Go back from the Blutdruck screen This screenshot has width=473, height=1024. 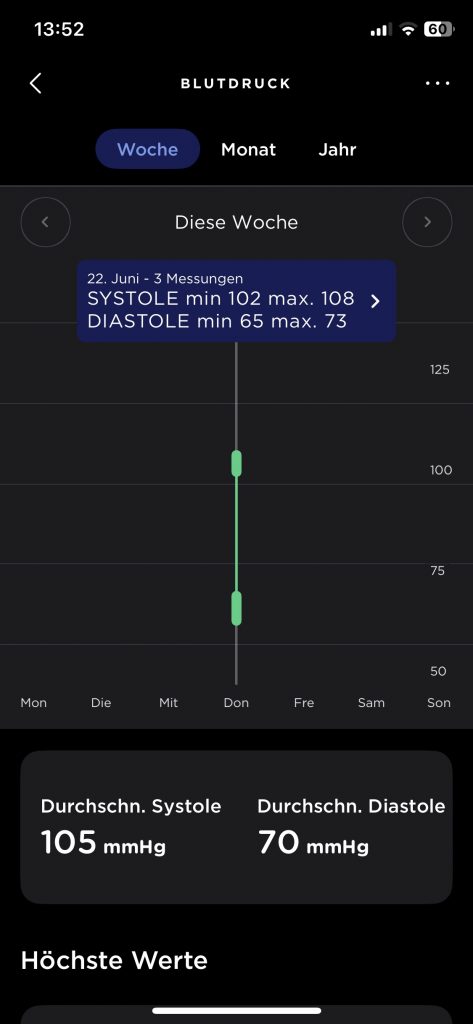pyautogui.click(x=36, y=83)
